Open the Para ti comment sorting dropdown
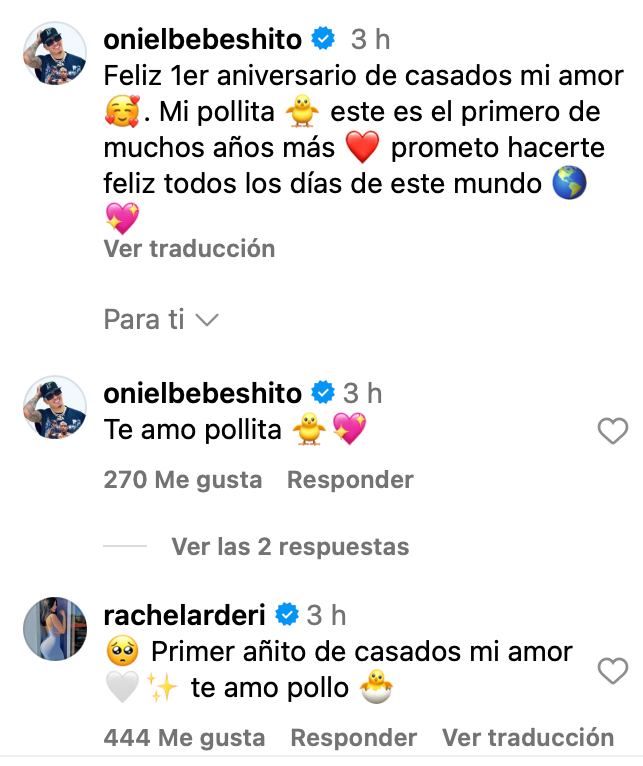This screenshot has width=643, height=766. 161,320
